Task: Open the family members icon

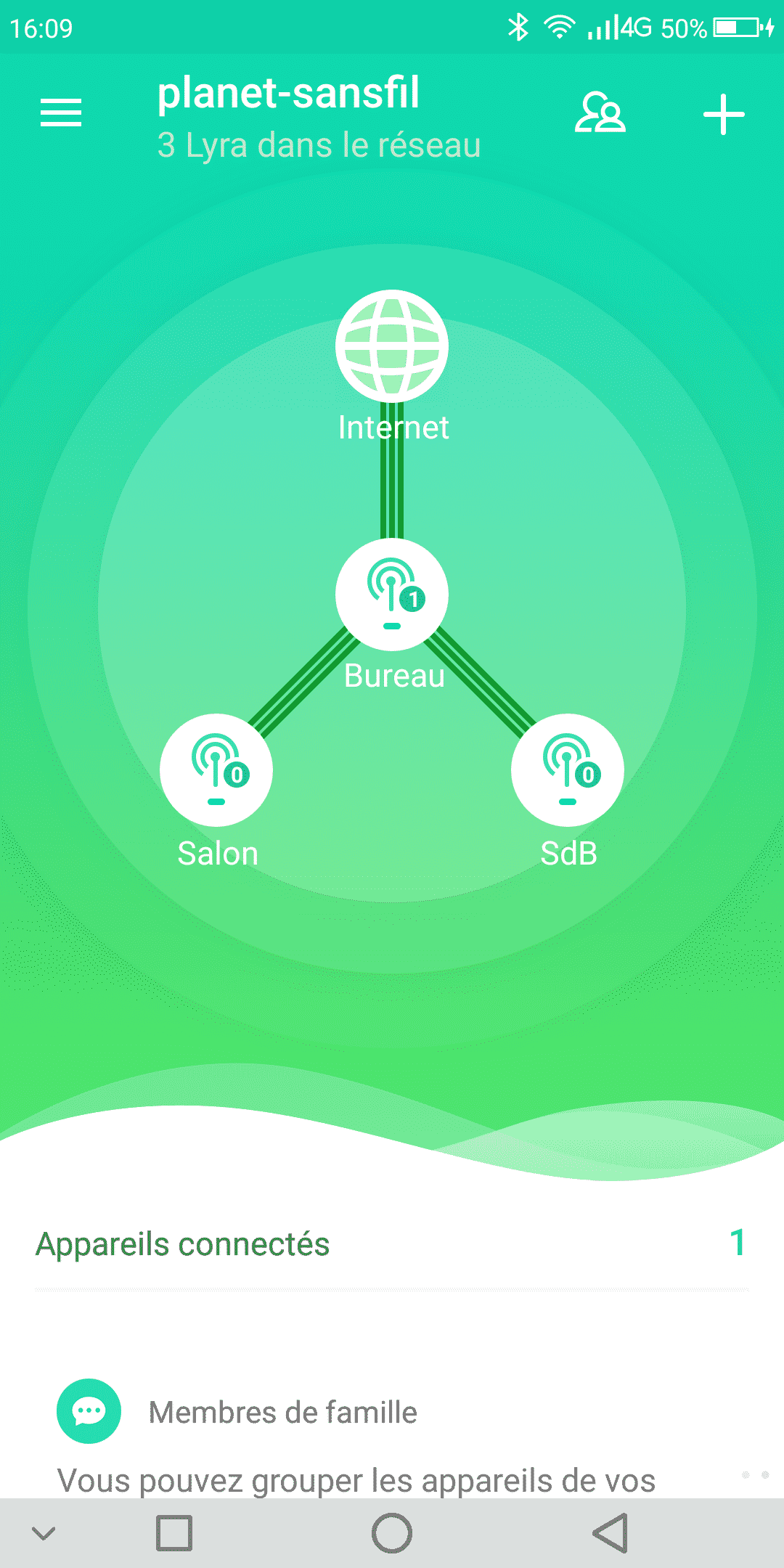Action: (600, 113)
